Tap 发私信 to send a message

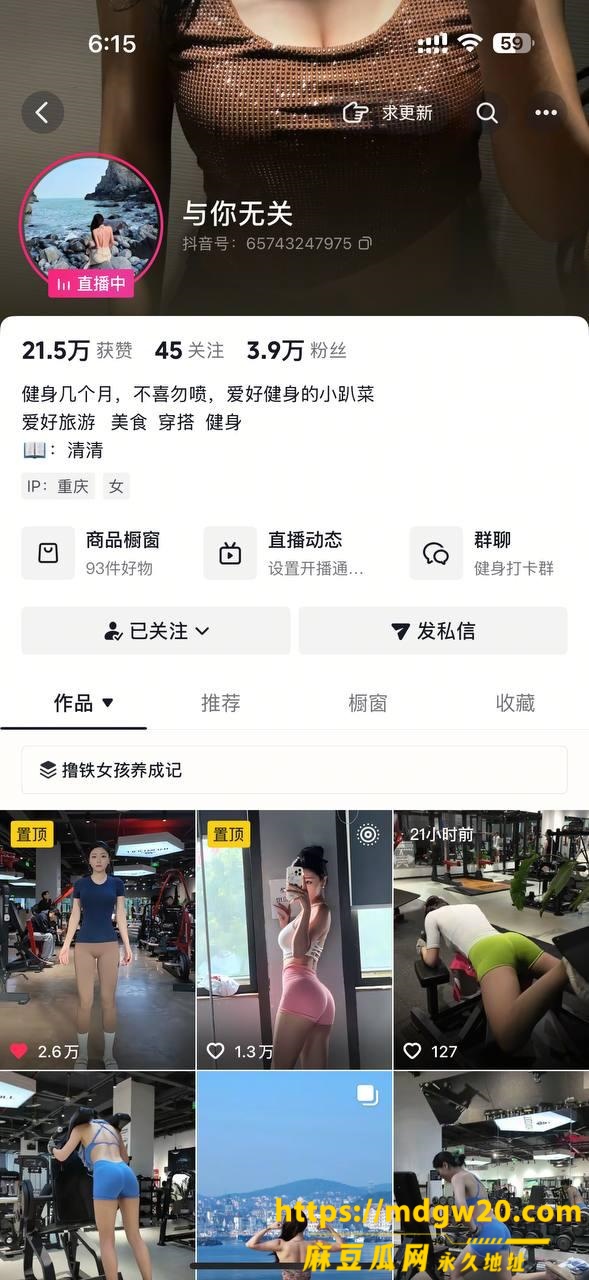433,631
